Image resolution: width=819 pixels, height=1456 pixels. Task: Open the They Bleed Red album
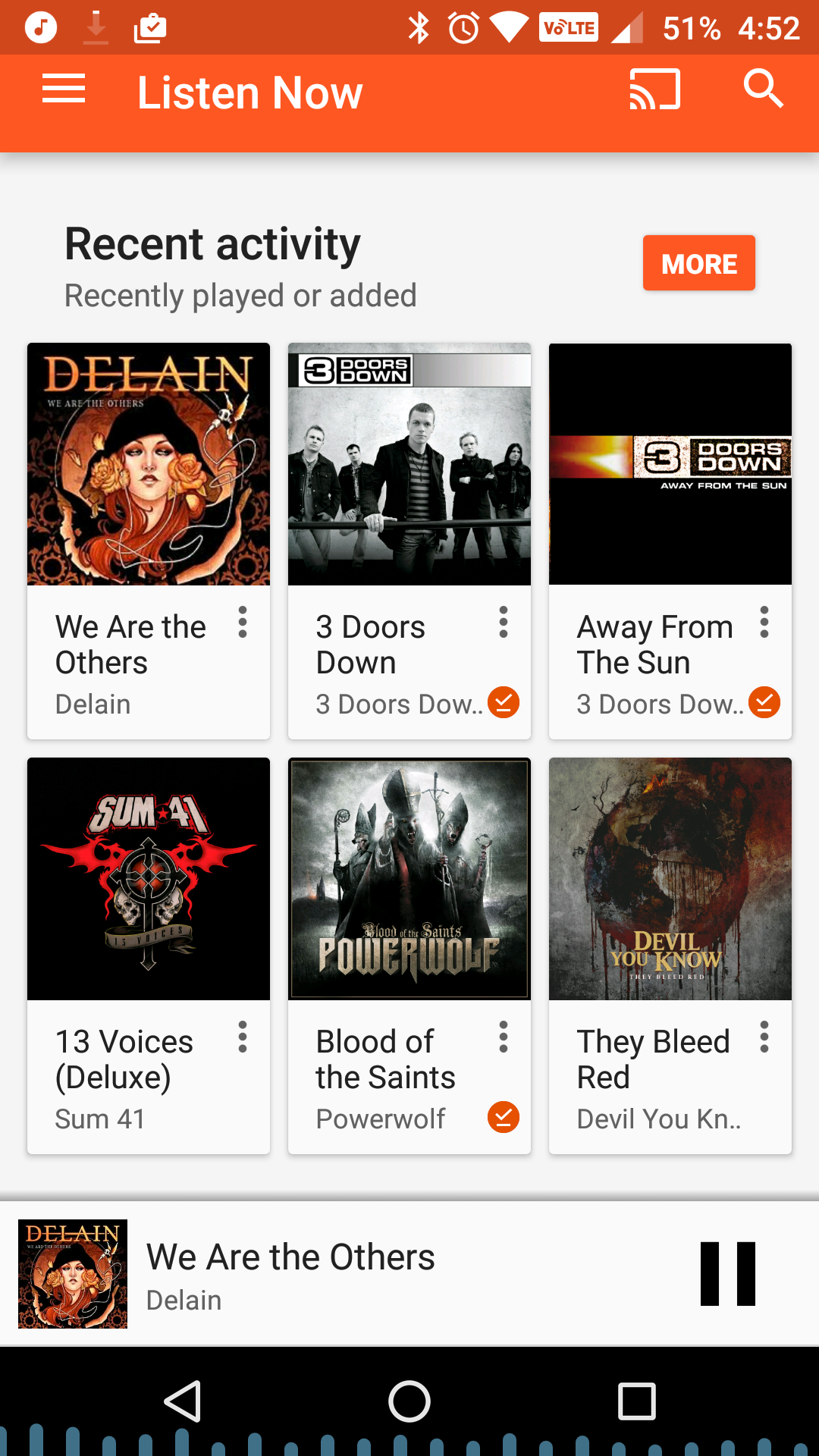click(670, 879)
